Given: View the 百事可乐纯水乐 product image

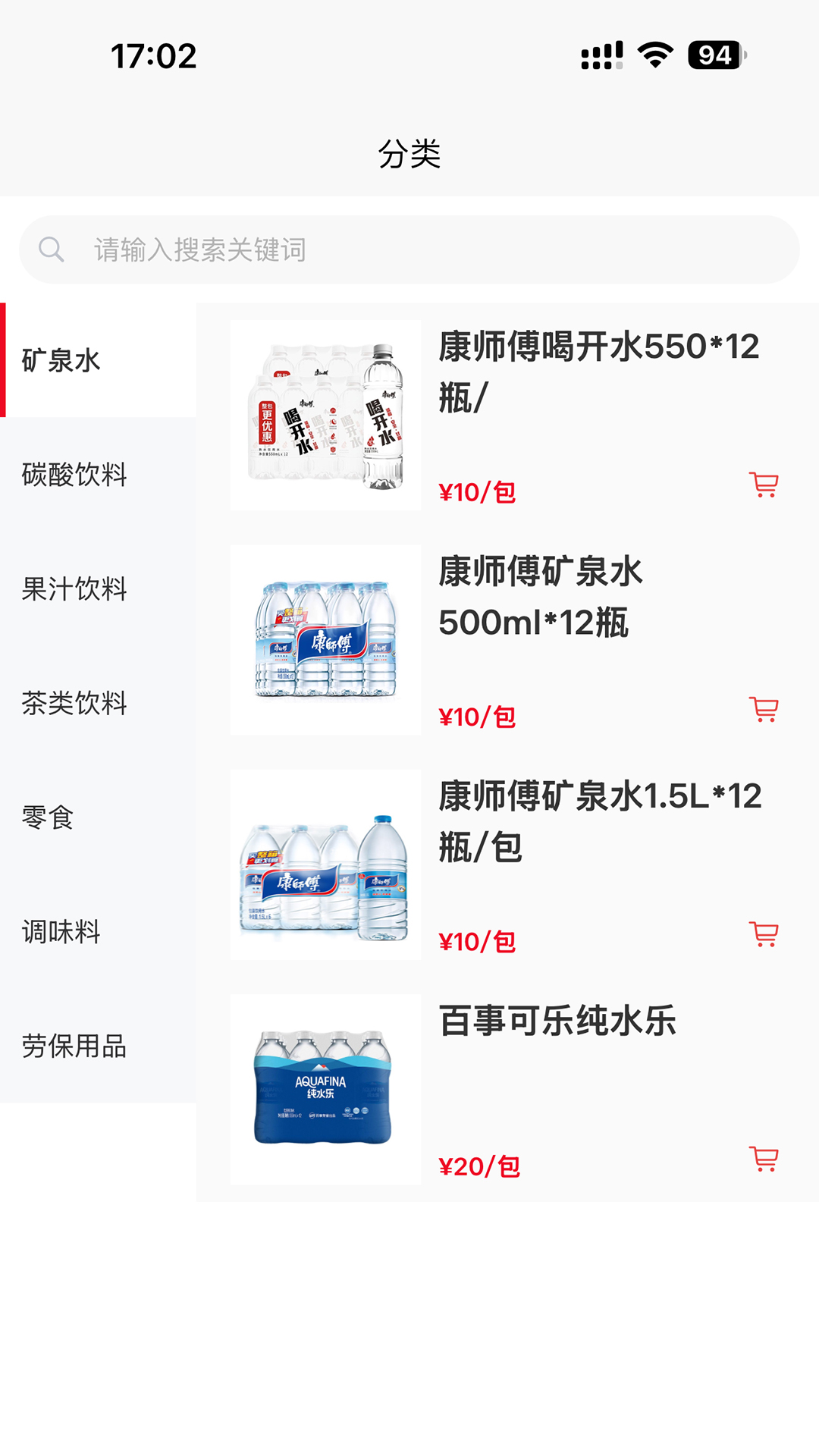Looking at the screenshot, I should [326, 1090].
